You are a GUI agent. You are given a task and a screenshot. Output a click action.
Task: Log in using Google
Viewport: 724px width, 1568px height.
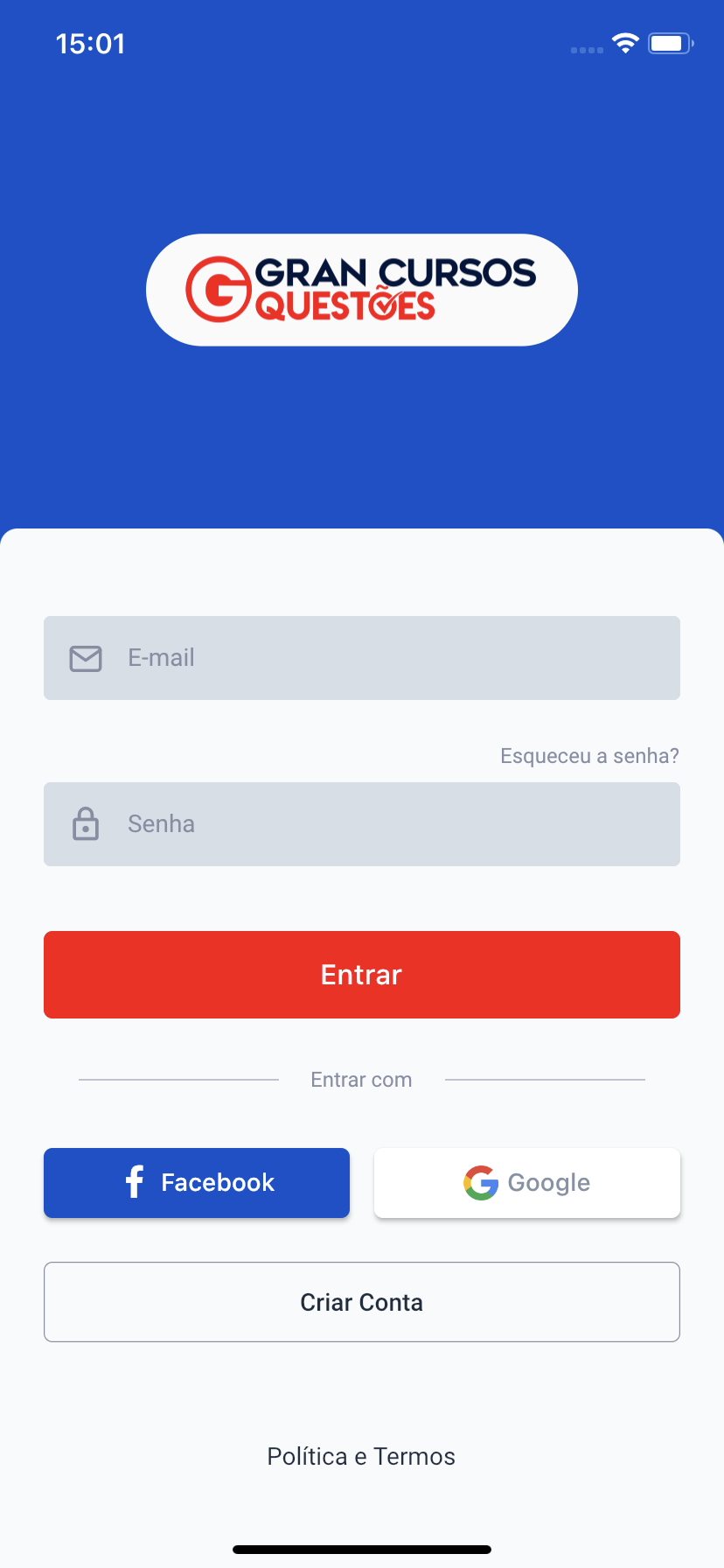click(527, 1183)
